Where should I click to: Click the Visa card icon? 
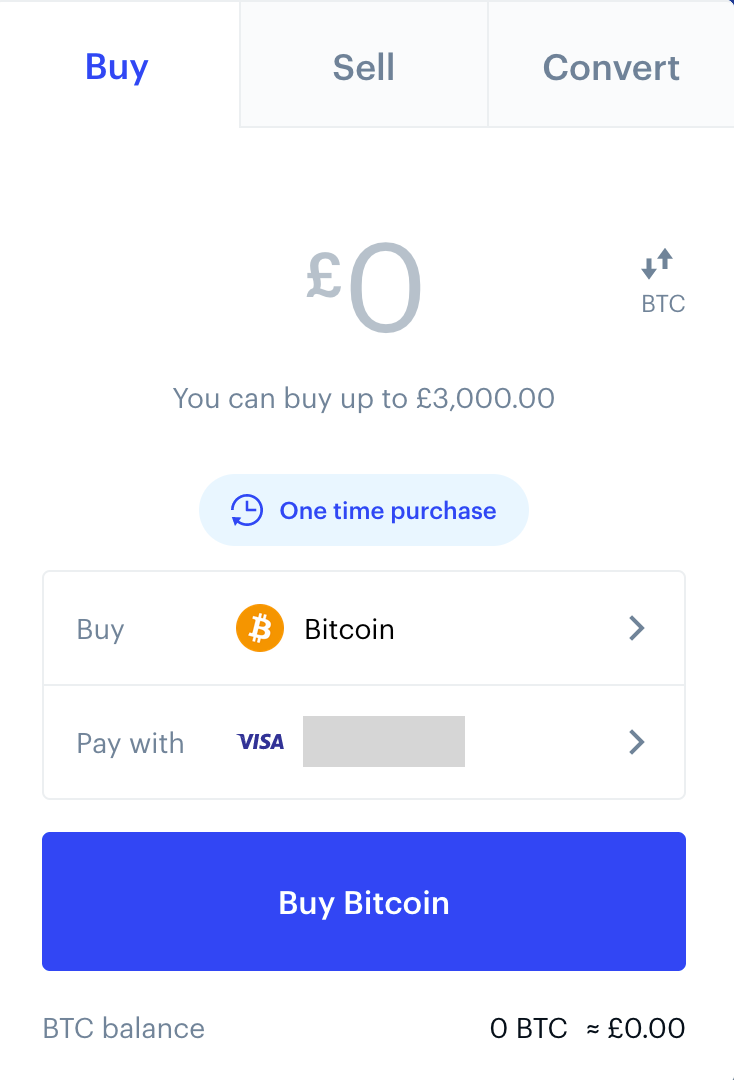click(x=260, y=741)
